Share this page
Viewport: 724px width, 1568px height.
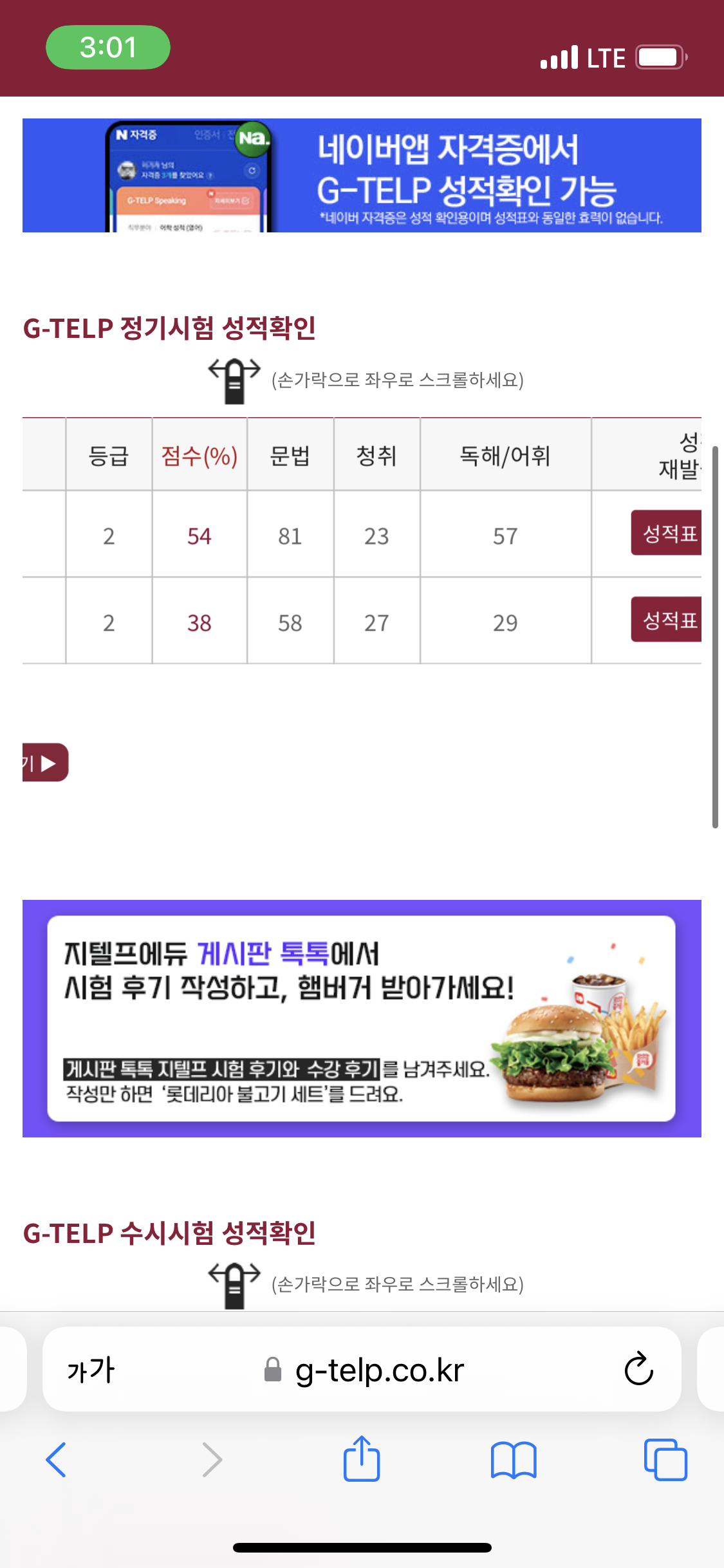(362, 1459)
